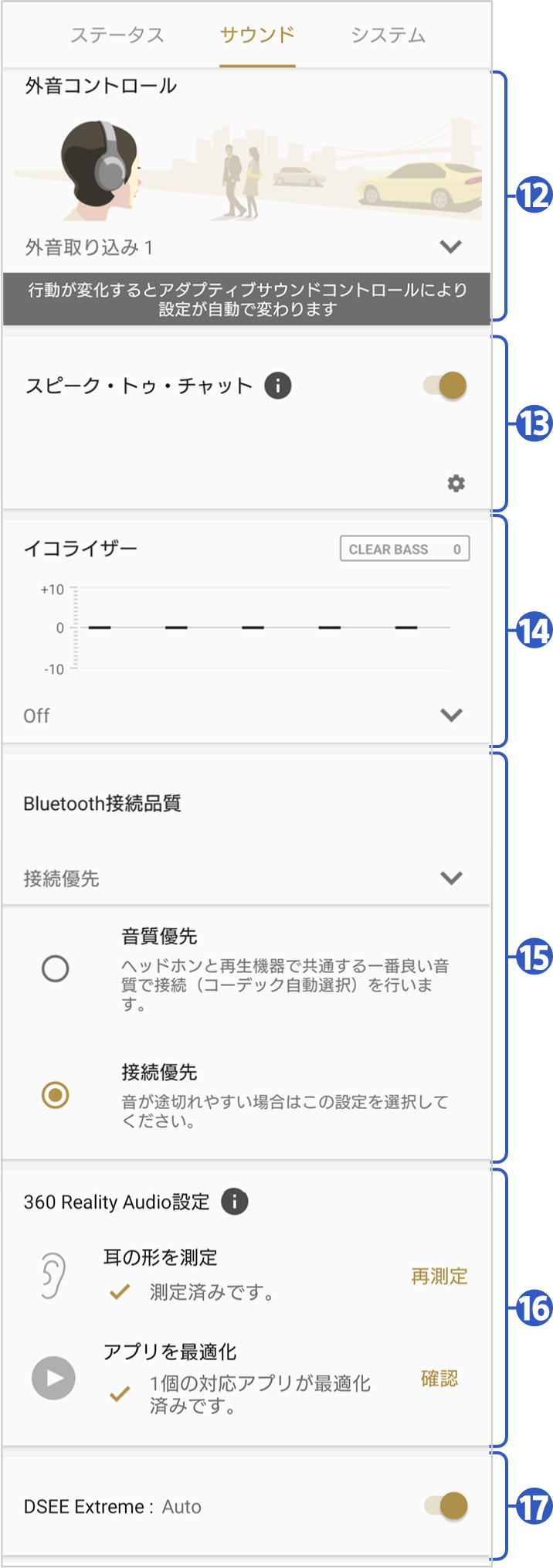
Task: Toggle スピーク・トゥ・チャット switch off
Action: (x=446, y=385)
